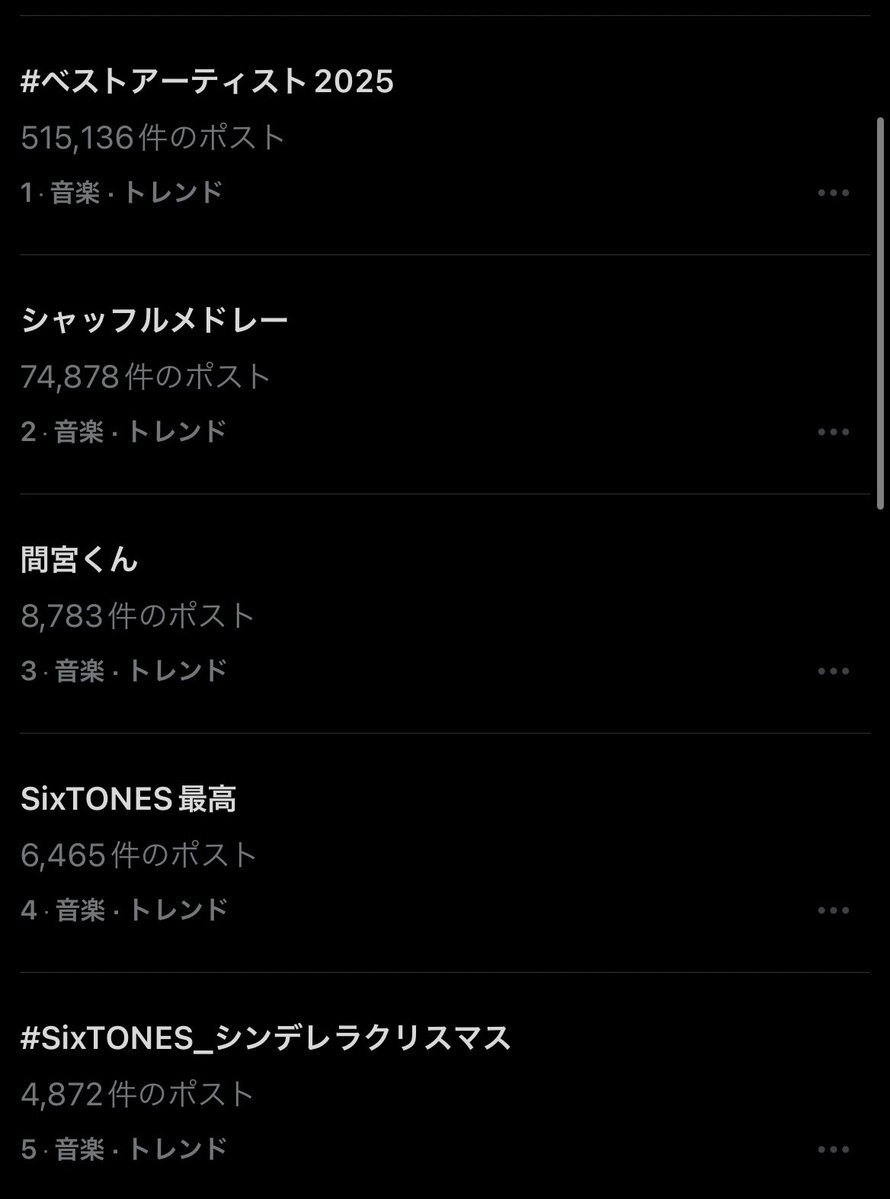Select the SixTONES 最高 trend
The height and width of the screenshot is (1199, 890).
coord(129,799)
